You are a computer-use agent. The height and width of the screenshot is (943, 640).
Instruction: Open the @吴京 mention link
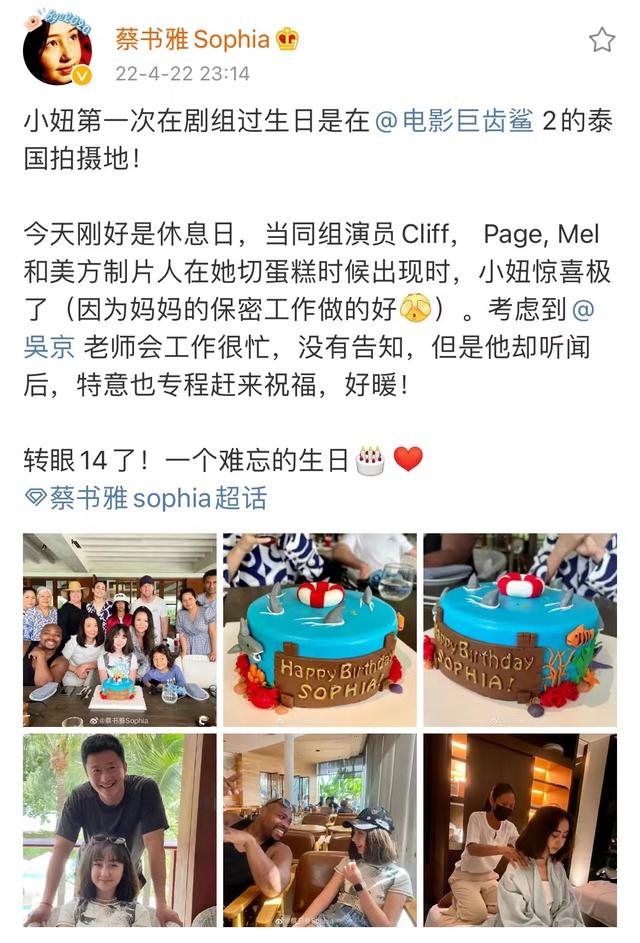tap(49, 347)
